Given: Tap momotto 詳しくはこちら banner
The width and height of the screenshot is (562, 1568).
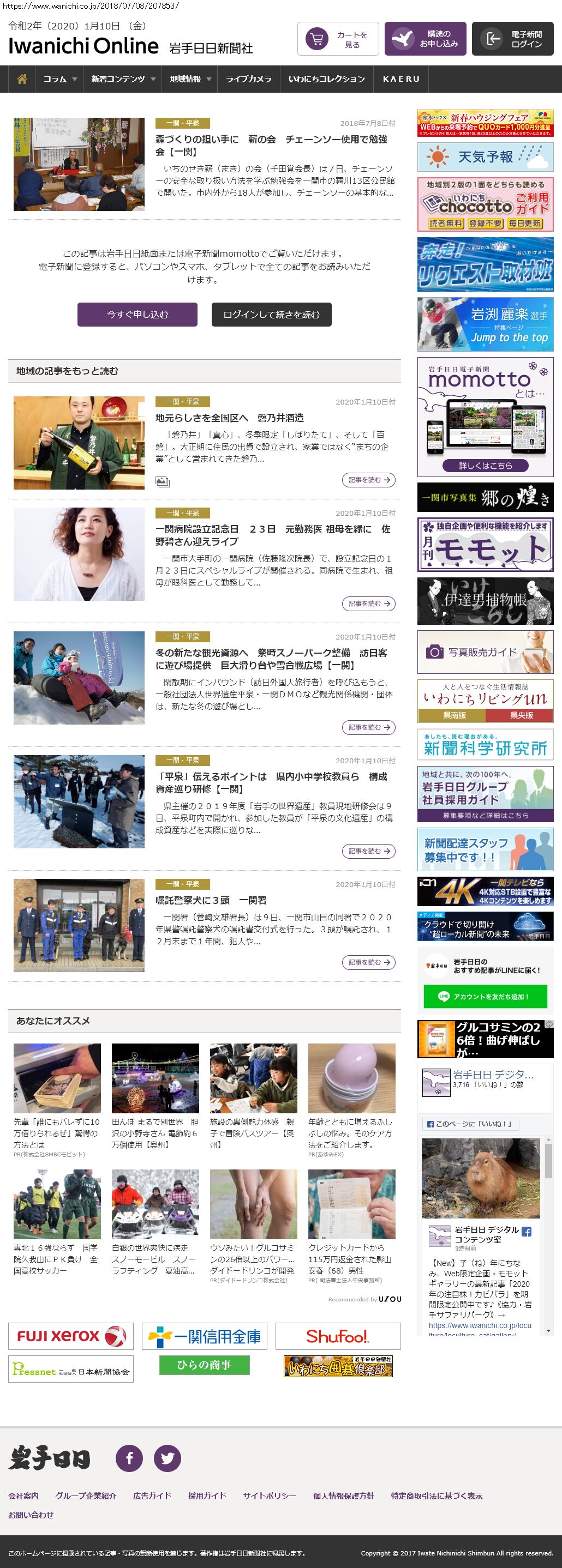Looking at the screenshot, I should (485, 466).
